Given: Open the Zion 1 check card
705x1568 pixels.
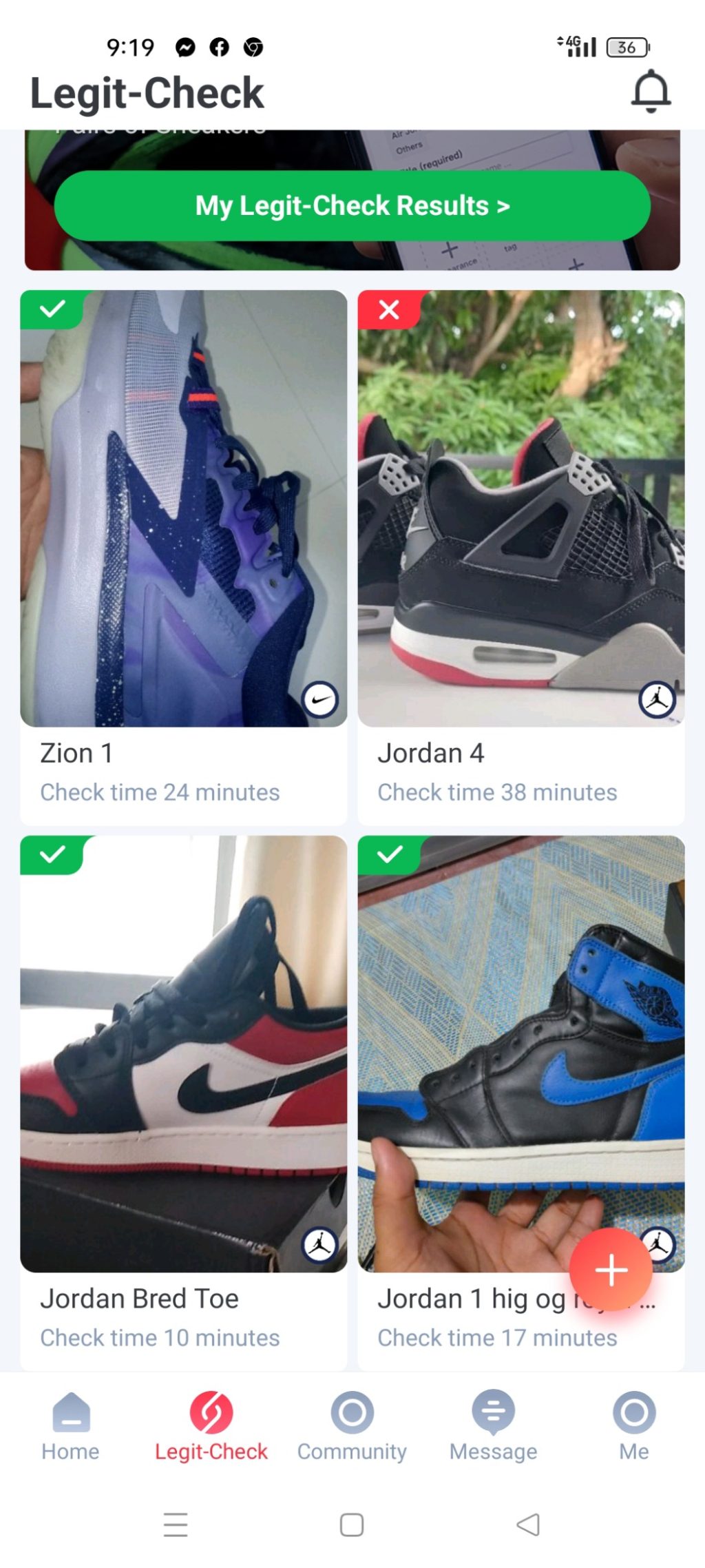Looking at the screenshot, I should click(x=183, y=524).
